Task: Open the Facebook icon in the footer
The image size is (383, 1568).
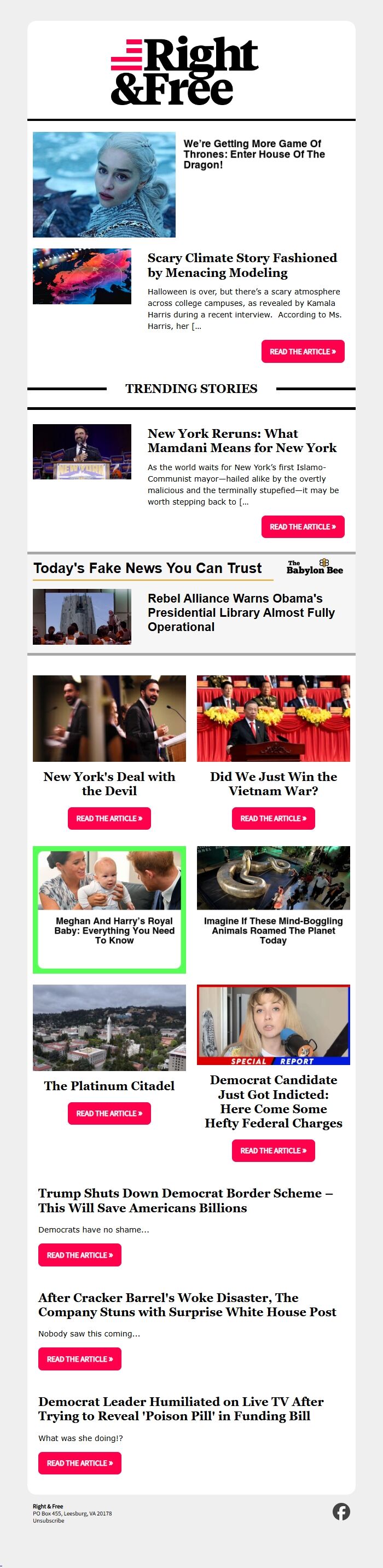Action: [341, 1512]
